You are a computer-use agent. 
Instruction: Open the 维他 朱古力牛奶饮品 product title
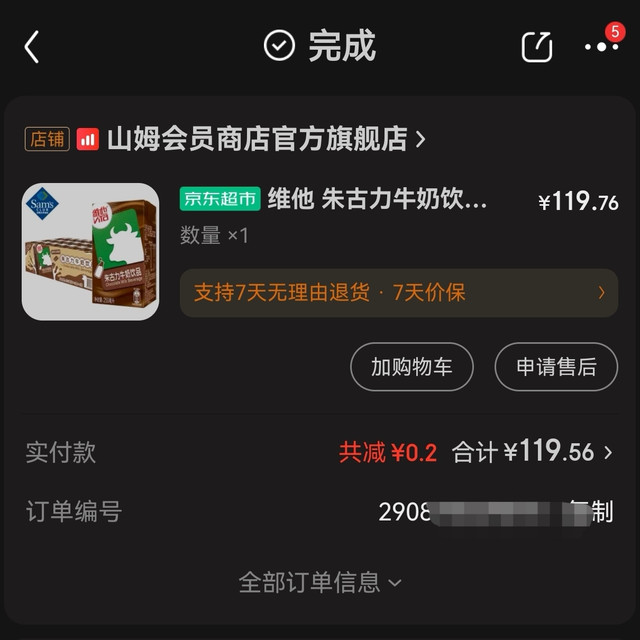378,199
